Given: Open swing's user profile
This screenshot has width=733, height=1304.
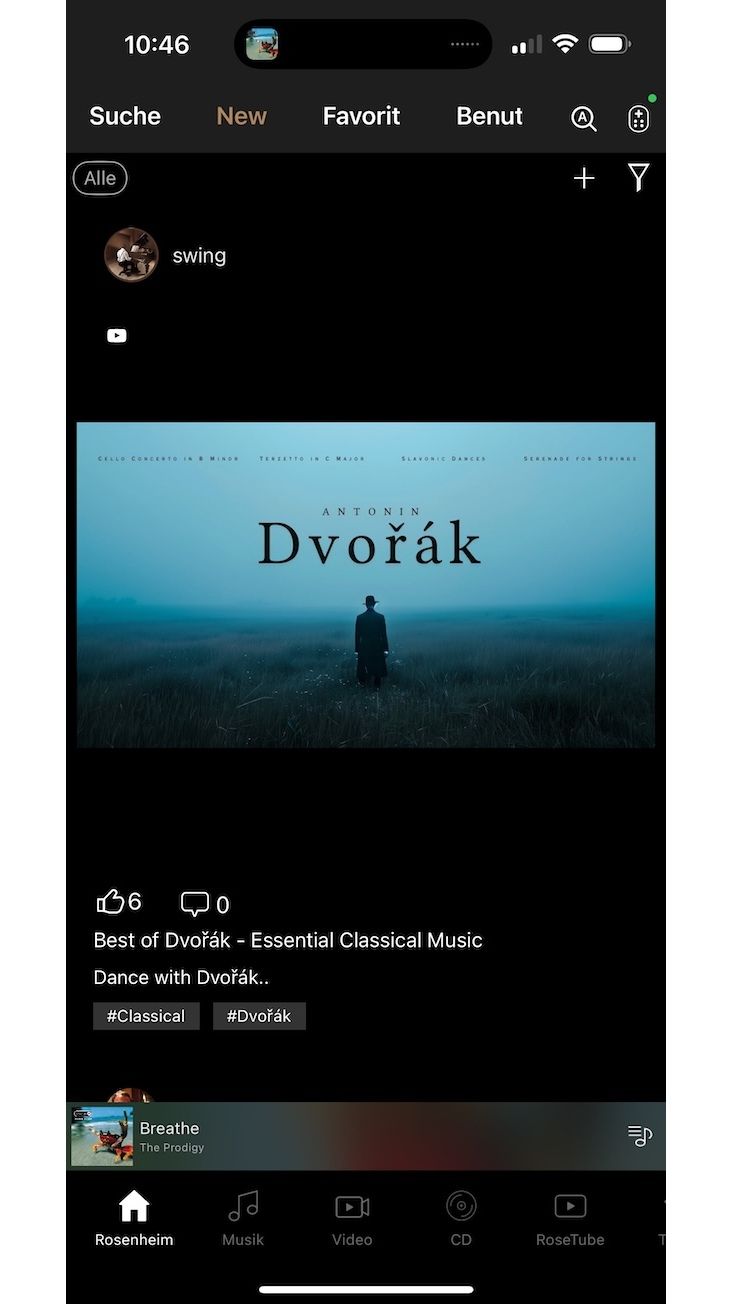Looking at the screenshot, I should [131, 255].
